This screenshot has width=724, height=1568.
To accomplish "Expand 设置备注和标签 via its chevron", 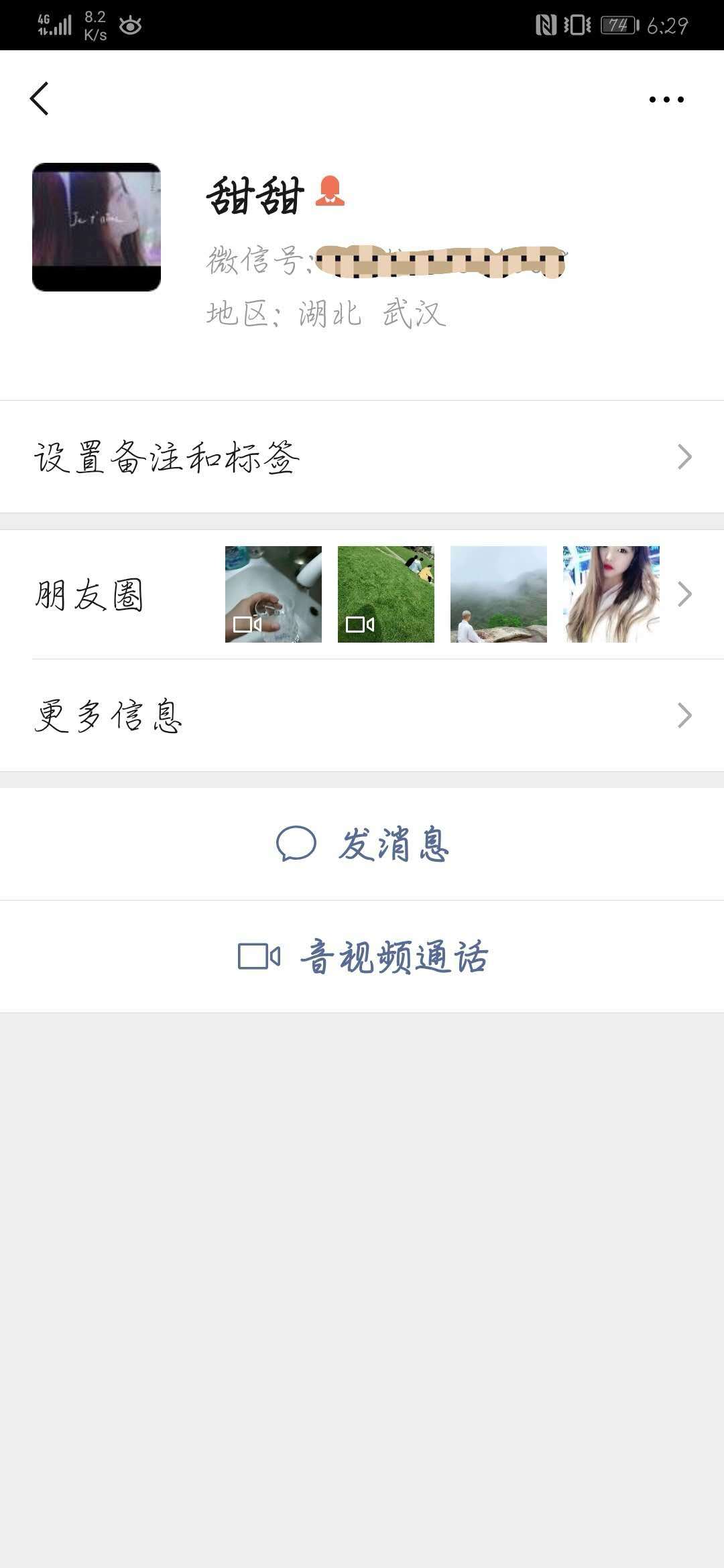I will click(684, 456).
